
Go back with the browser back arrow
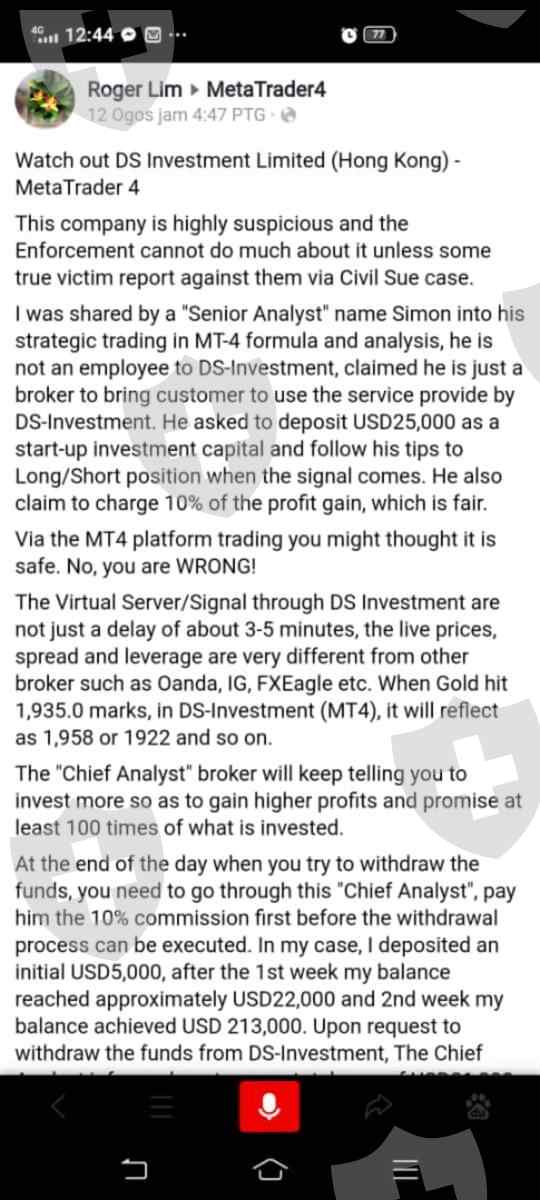pyautogui.click(x=60, y=1107)
